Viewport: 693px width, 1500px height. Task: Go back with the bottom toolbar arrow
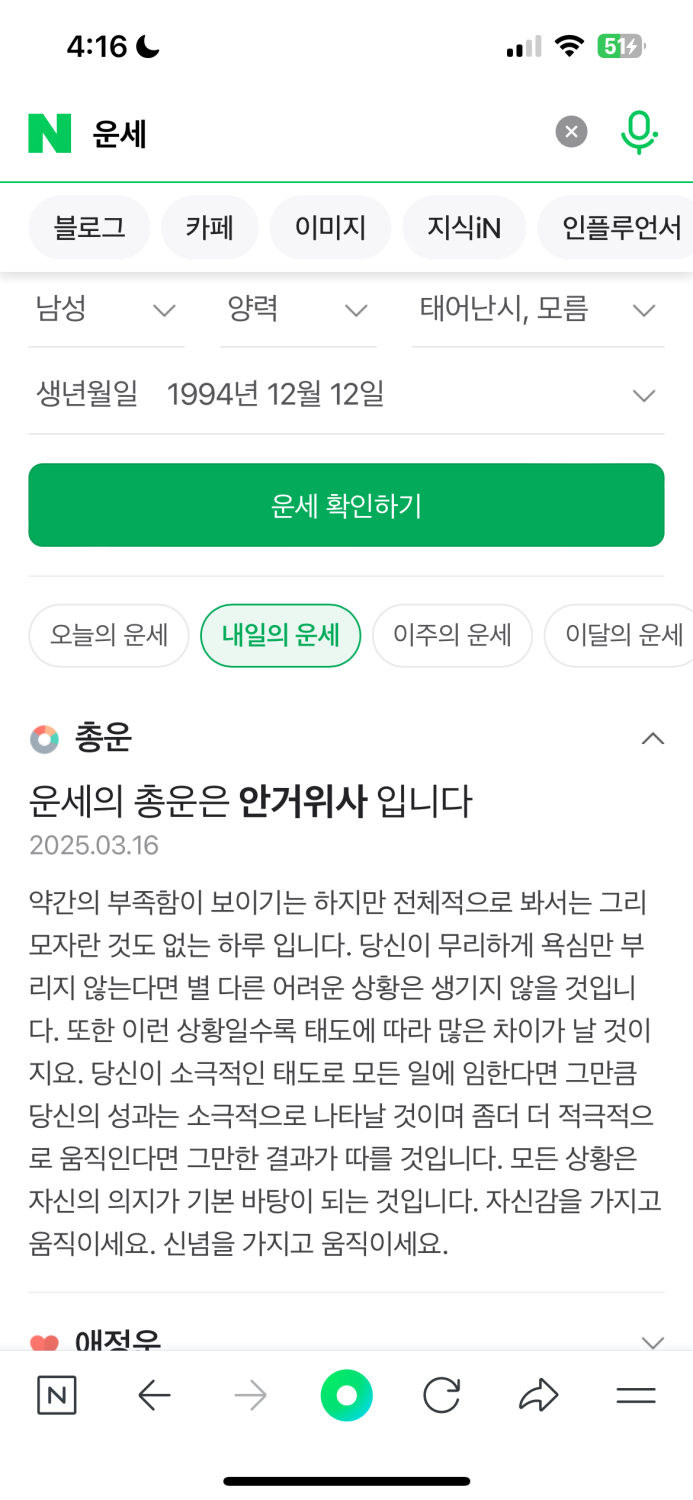[154, 1395]
